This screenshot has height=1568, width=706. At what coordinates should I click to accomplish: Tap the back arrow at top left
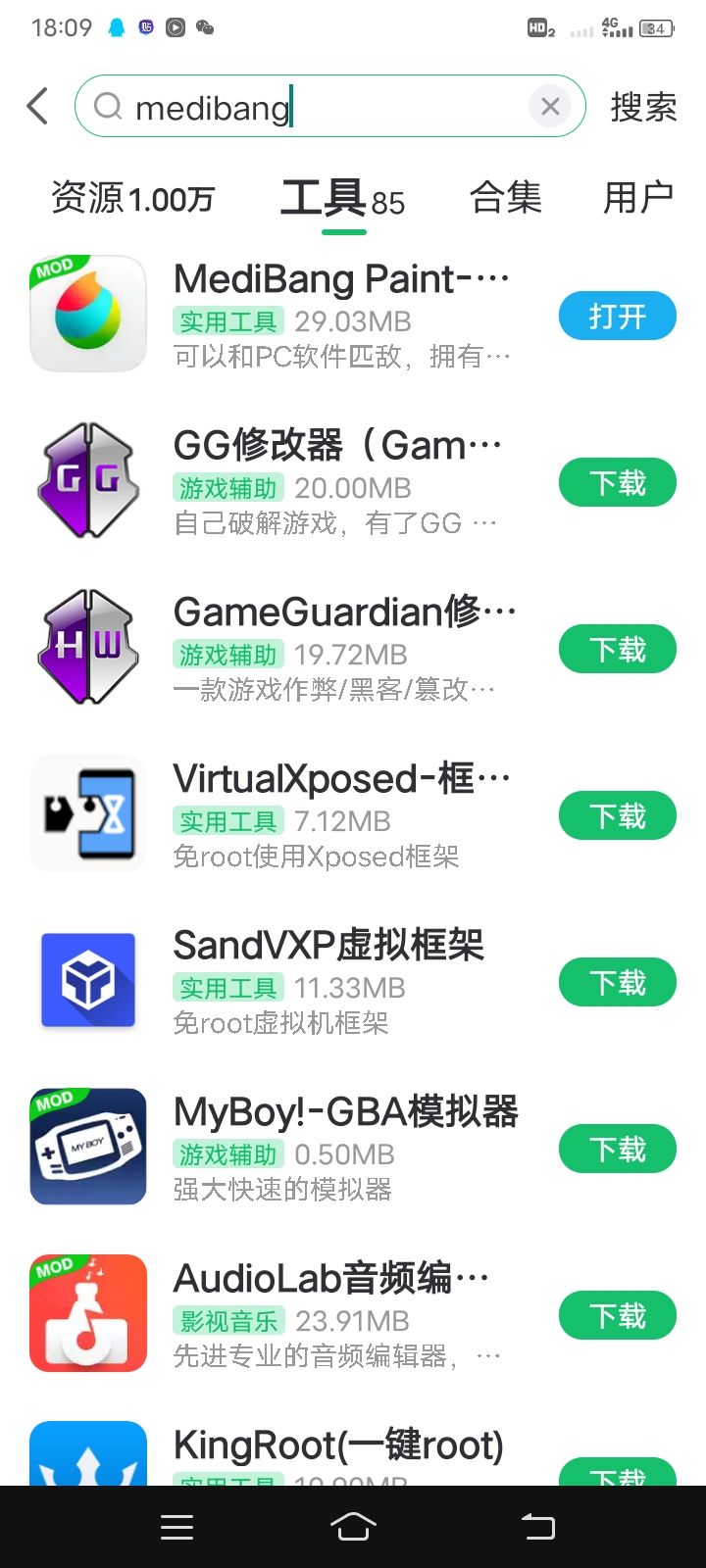tap(37, 106)
